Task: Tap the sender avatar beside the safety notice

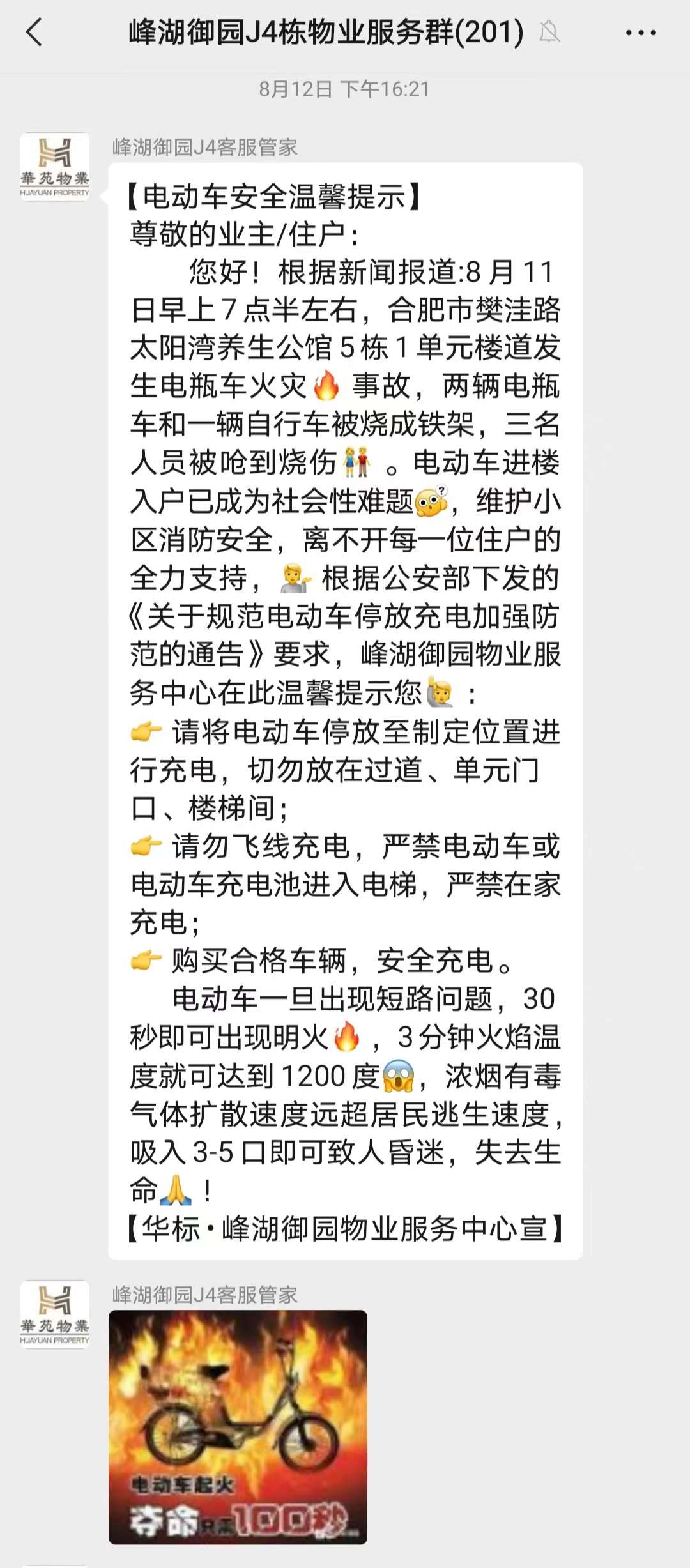Action: click(x=55, y=167)
